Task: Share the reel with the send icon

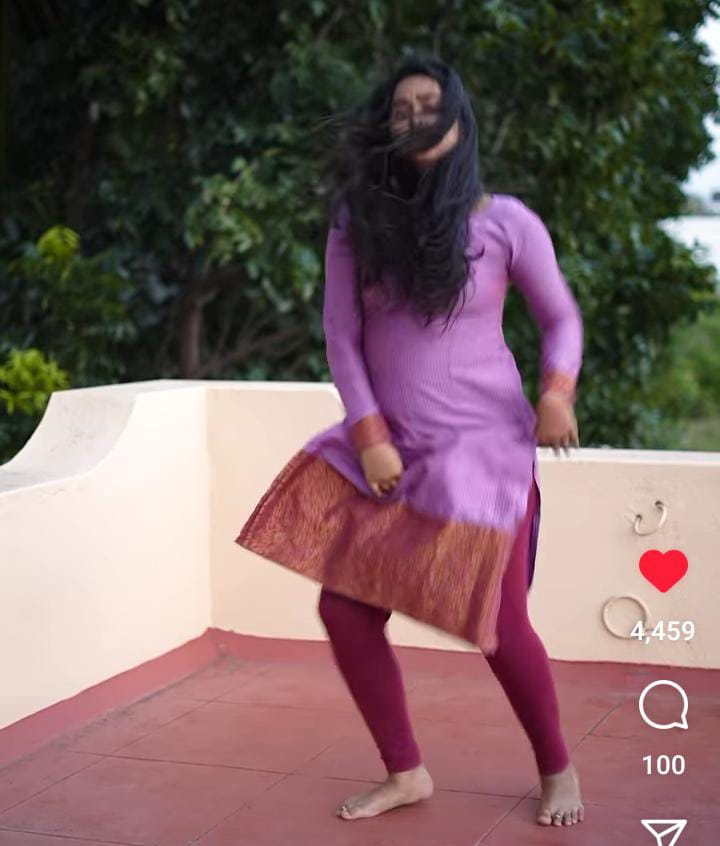Action: (663, 832)
